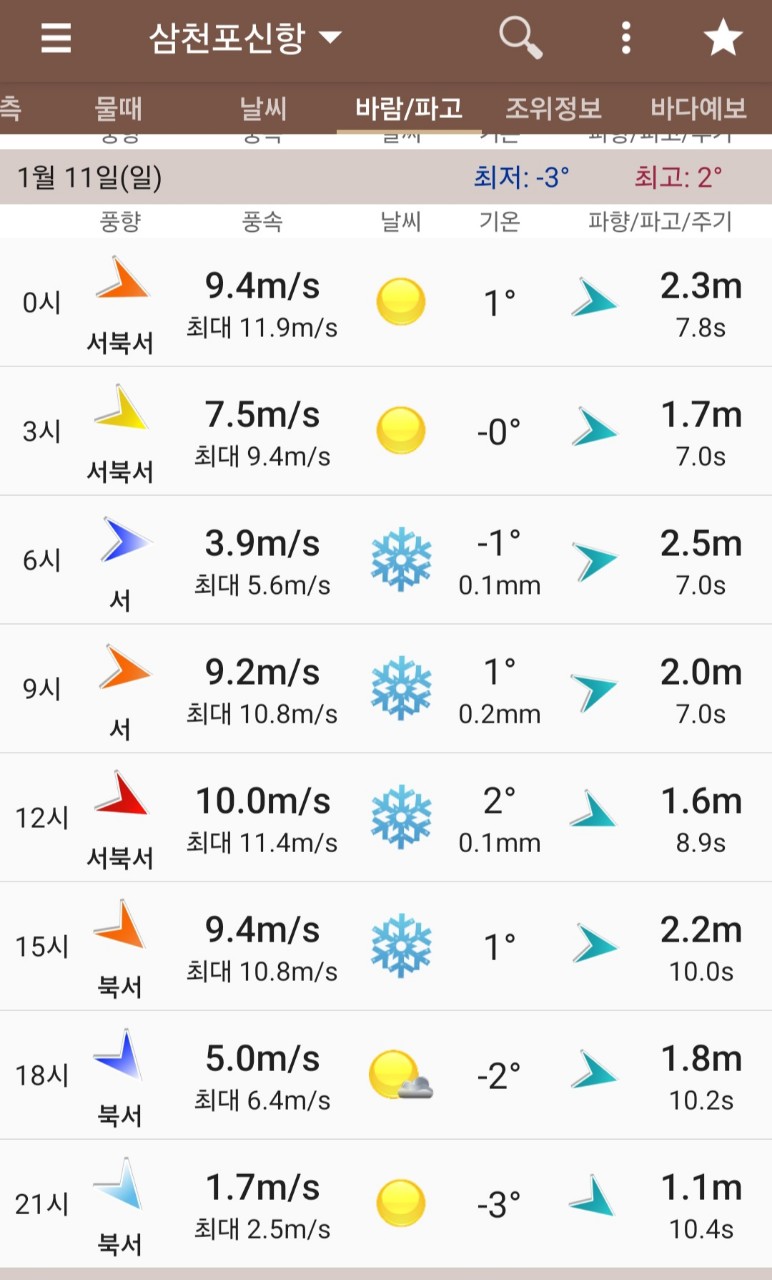Open the hamburger navigation menu
772x1280 pixels.
(56, 38)
